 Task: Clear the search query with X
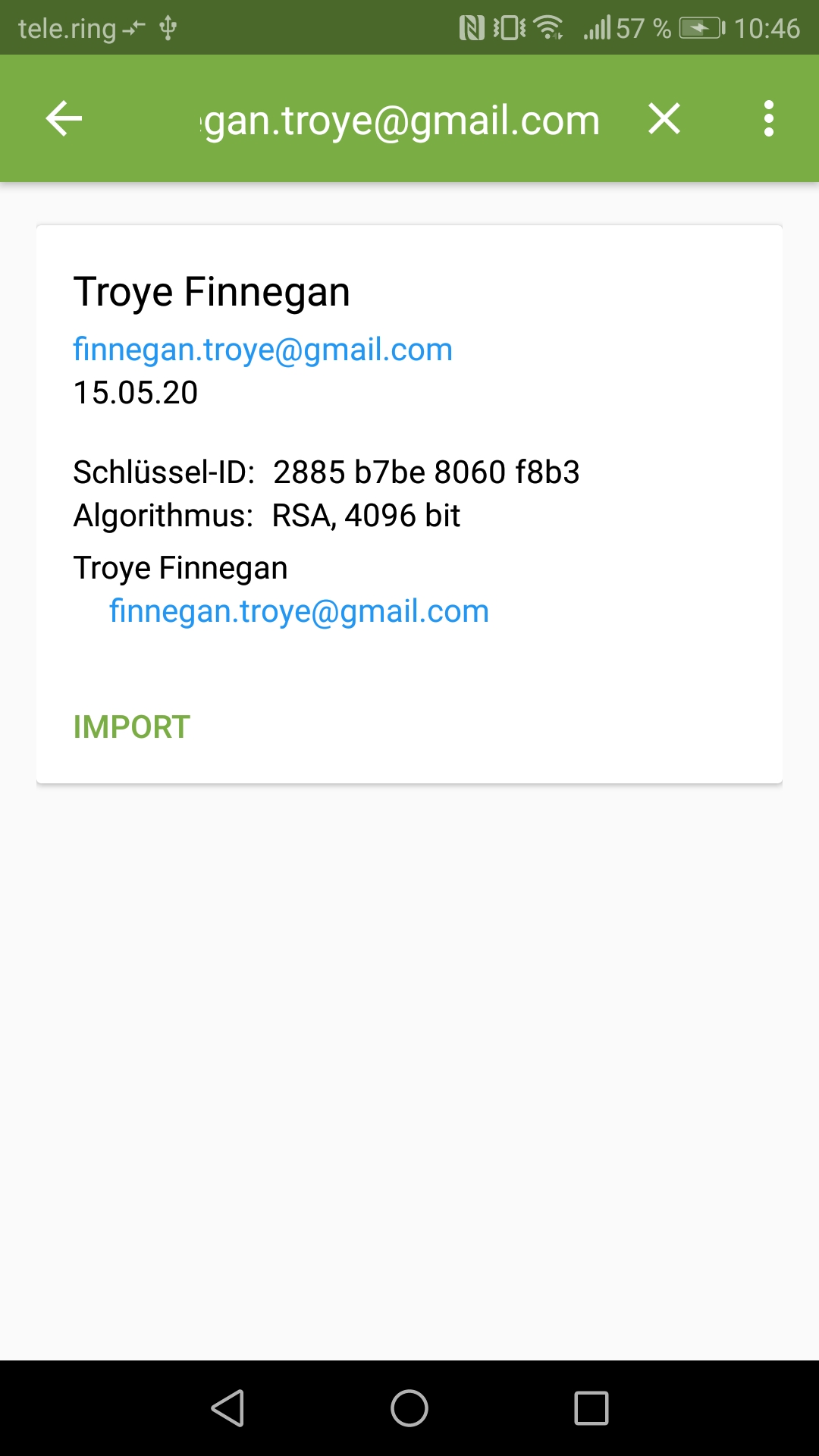click(x=664, y=119)
